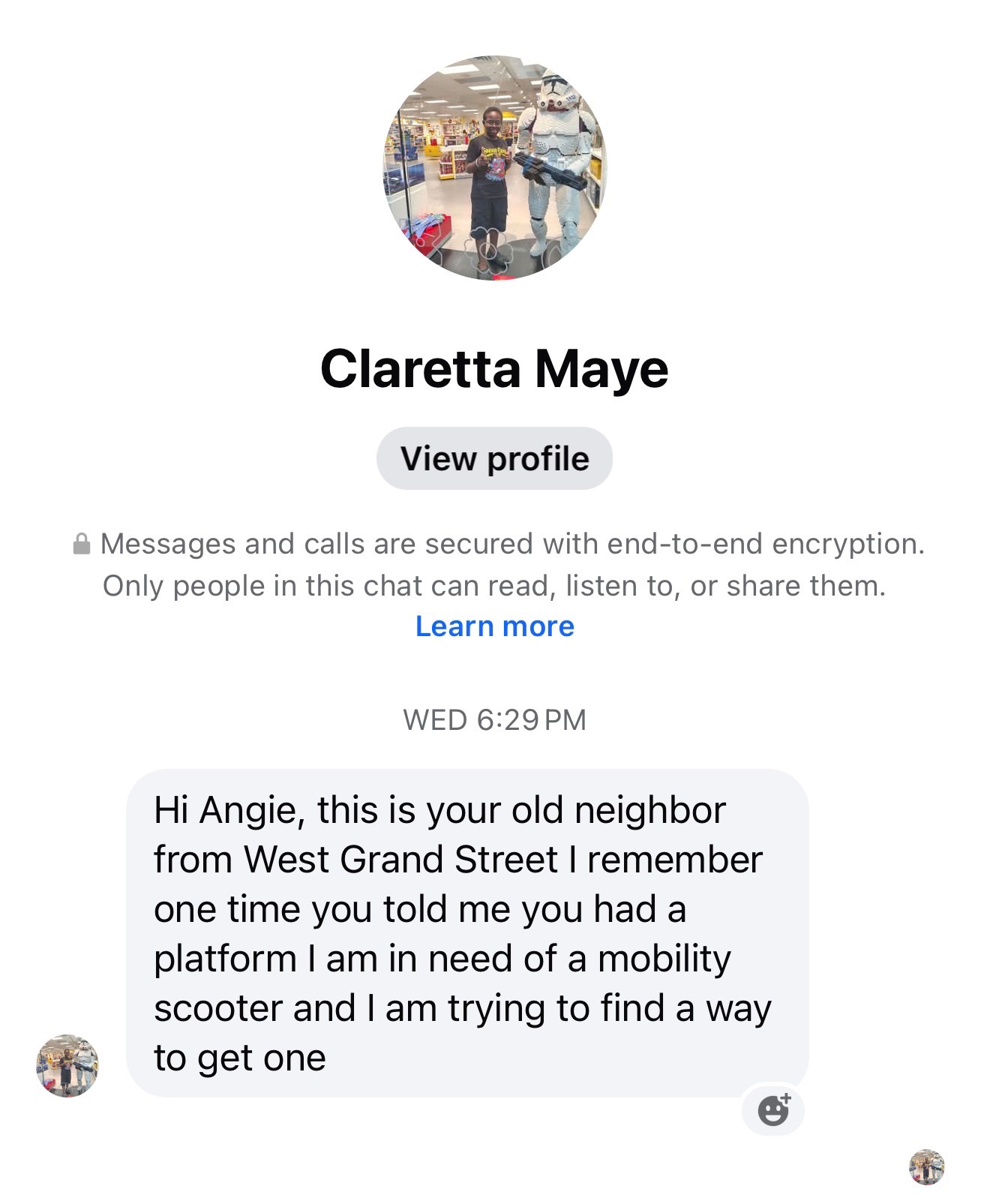Open the Learn more encryption link

pyautogui.click(x=494, y=626)
